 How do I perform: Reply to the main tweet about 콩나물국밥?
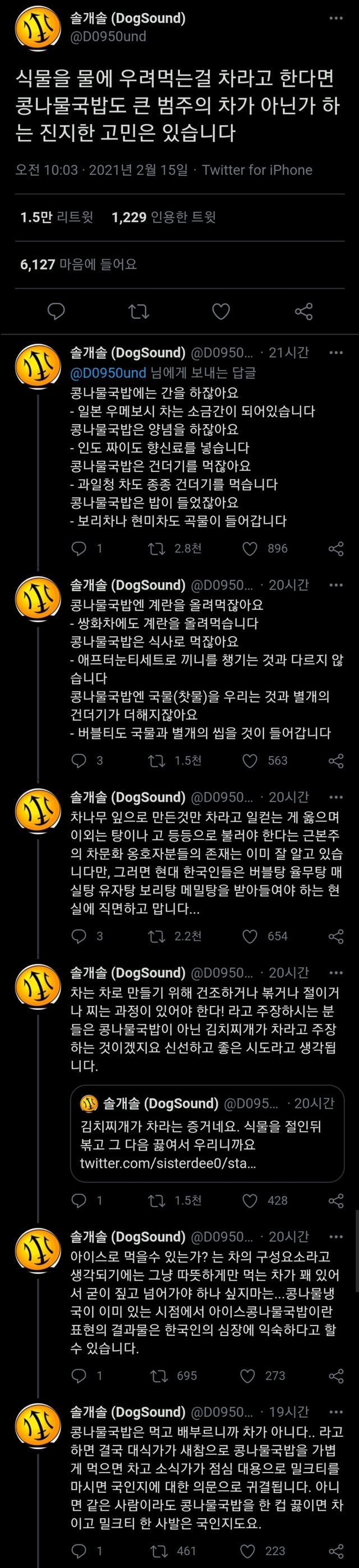(56, 312)
